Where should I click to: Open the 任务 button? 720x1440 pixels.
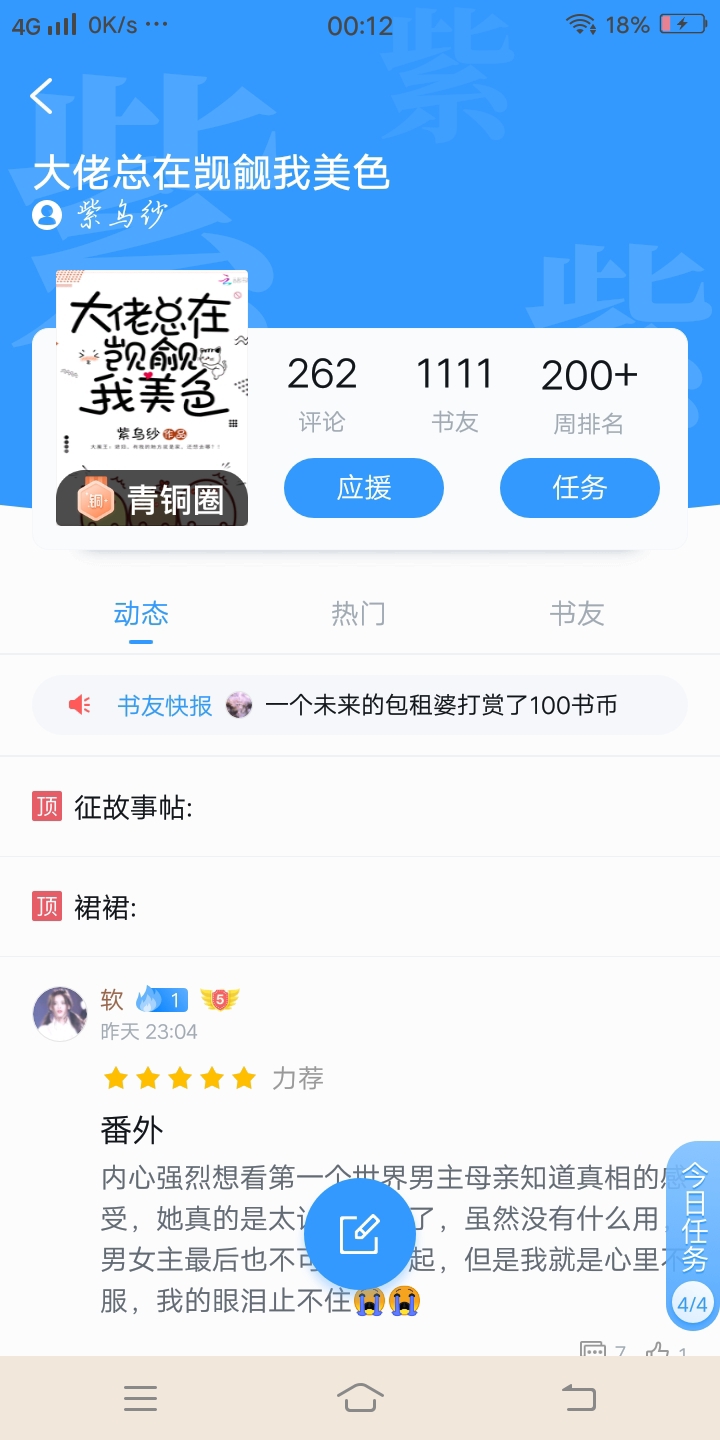coord(580,488)
